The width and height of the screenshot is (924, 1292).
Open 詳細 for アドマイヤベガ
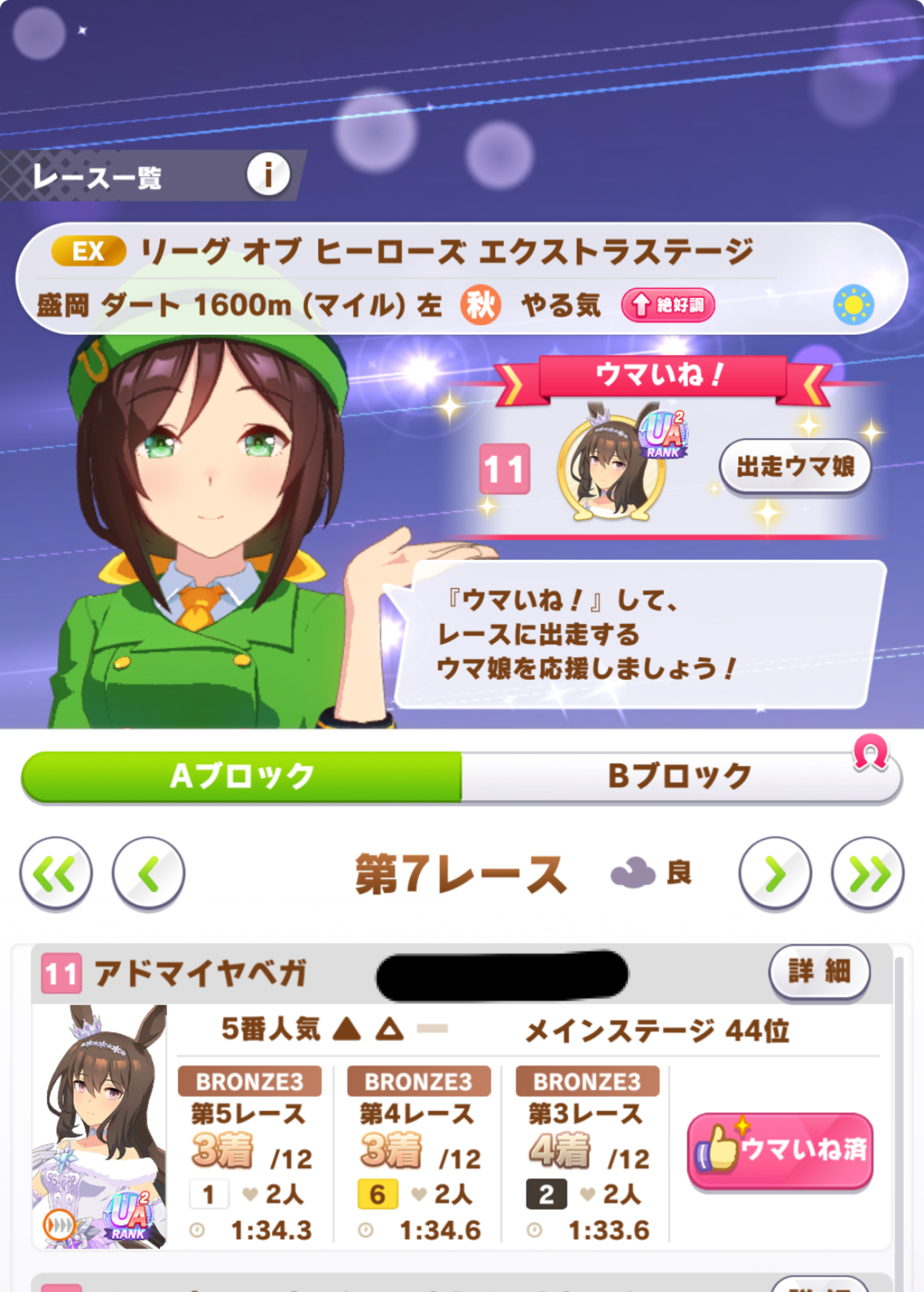click(819, 971)
